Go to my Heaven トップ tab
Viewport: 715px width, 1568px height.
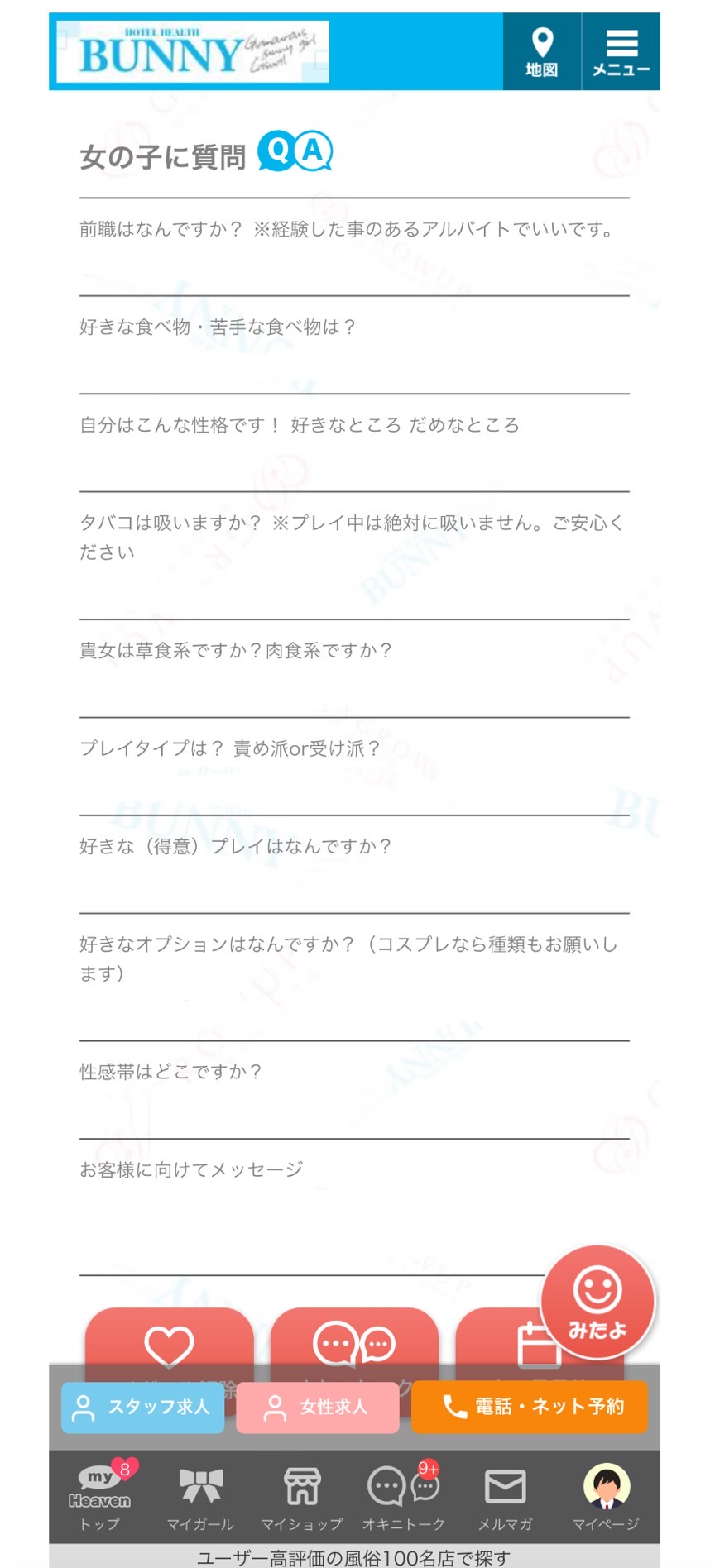(100, 1496)
